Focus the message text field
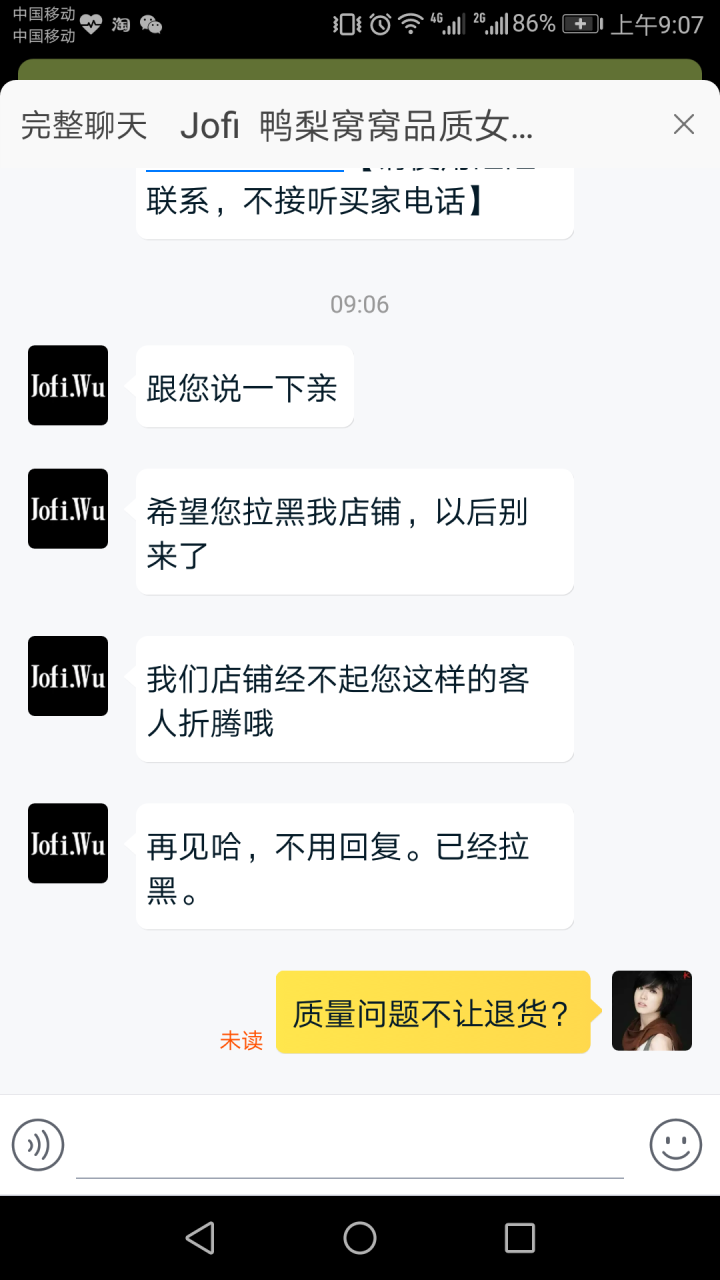The image size is (720, 1280). click(350, 1148)
